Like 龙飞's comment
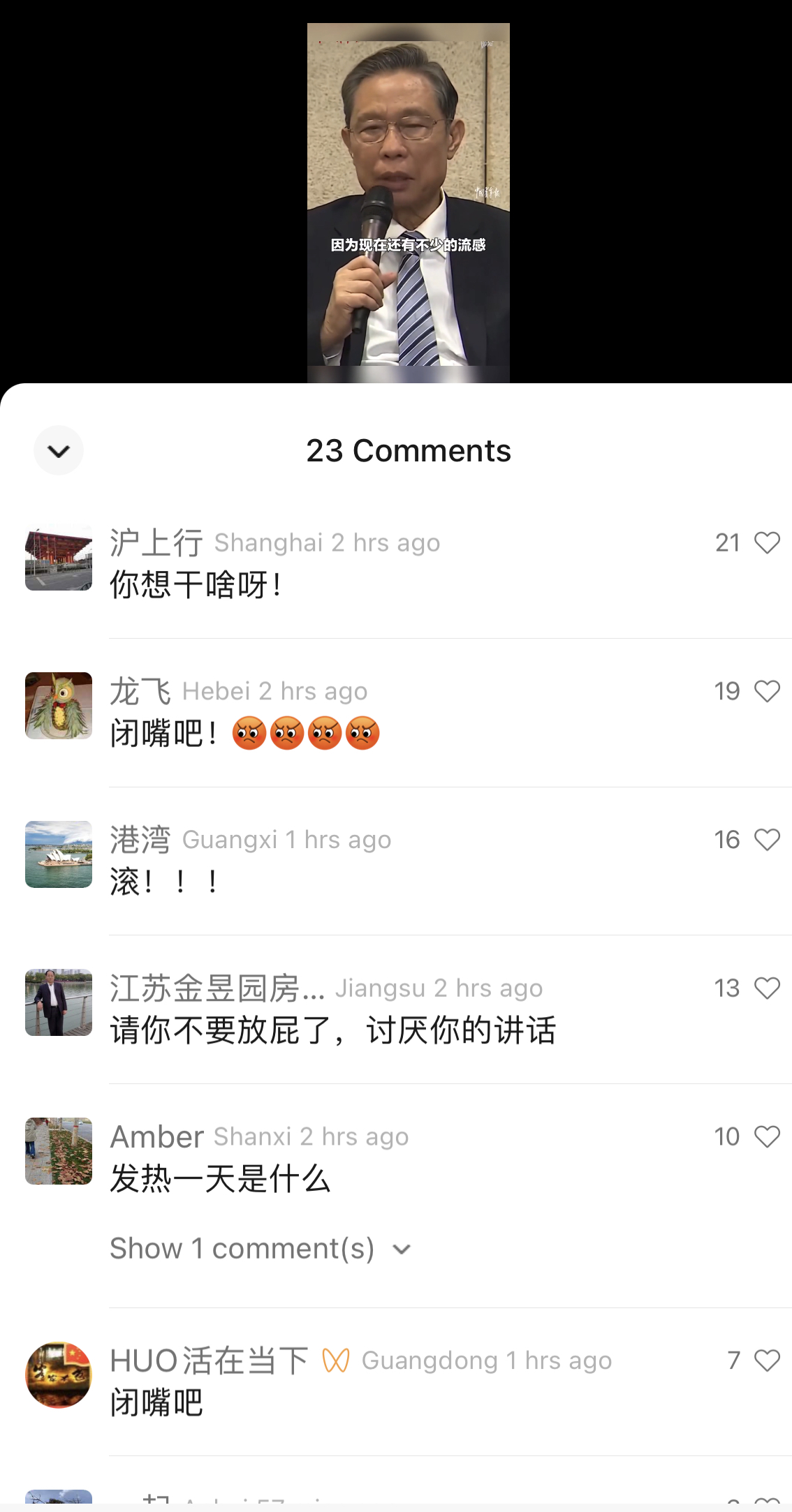The image size is (792, 1512). [x=767, y=691]
